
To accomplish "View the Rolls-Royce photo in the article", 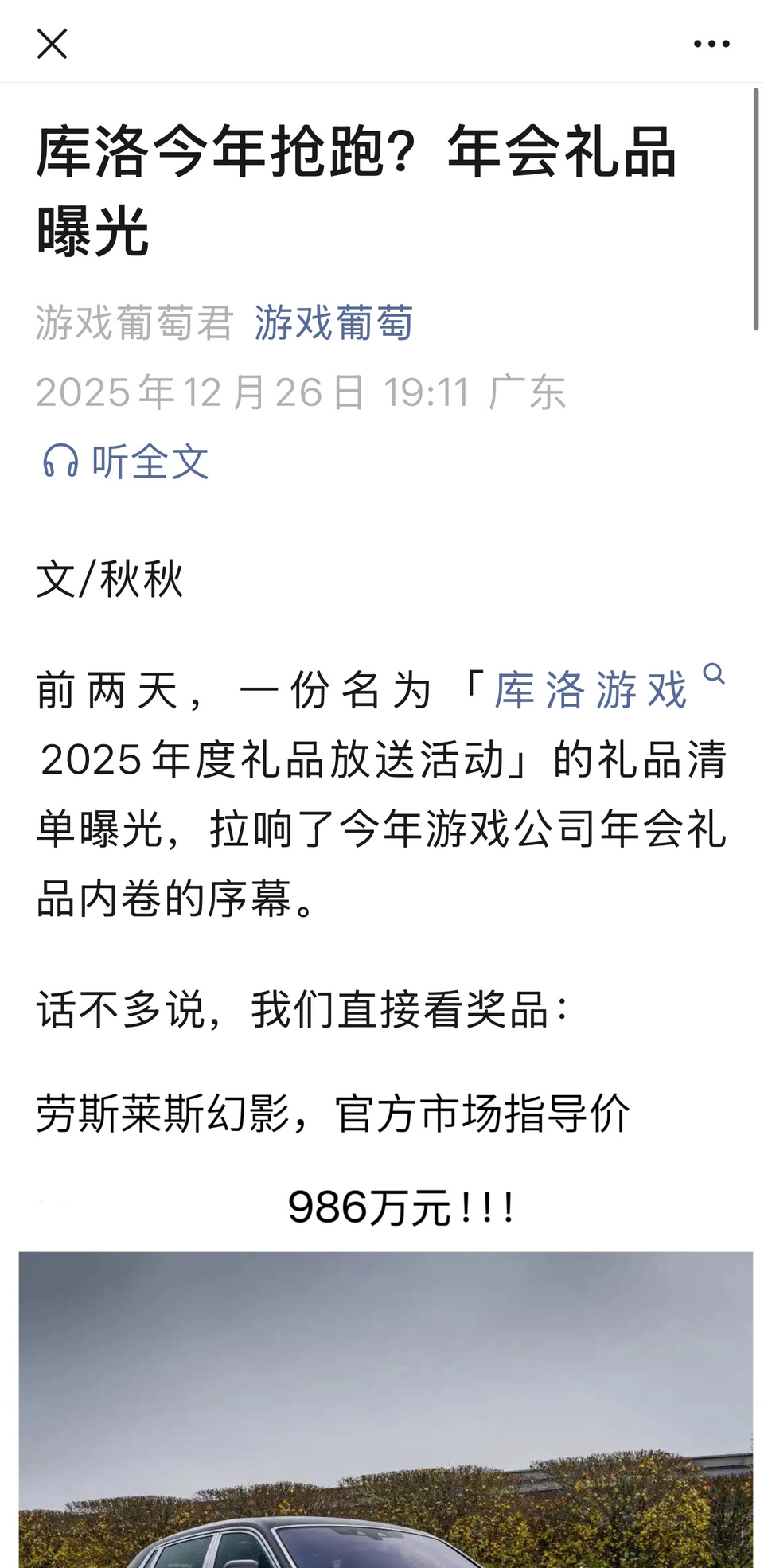I will (x=386, y=1409).
